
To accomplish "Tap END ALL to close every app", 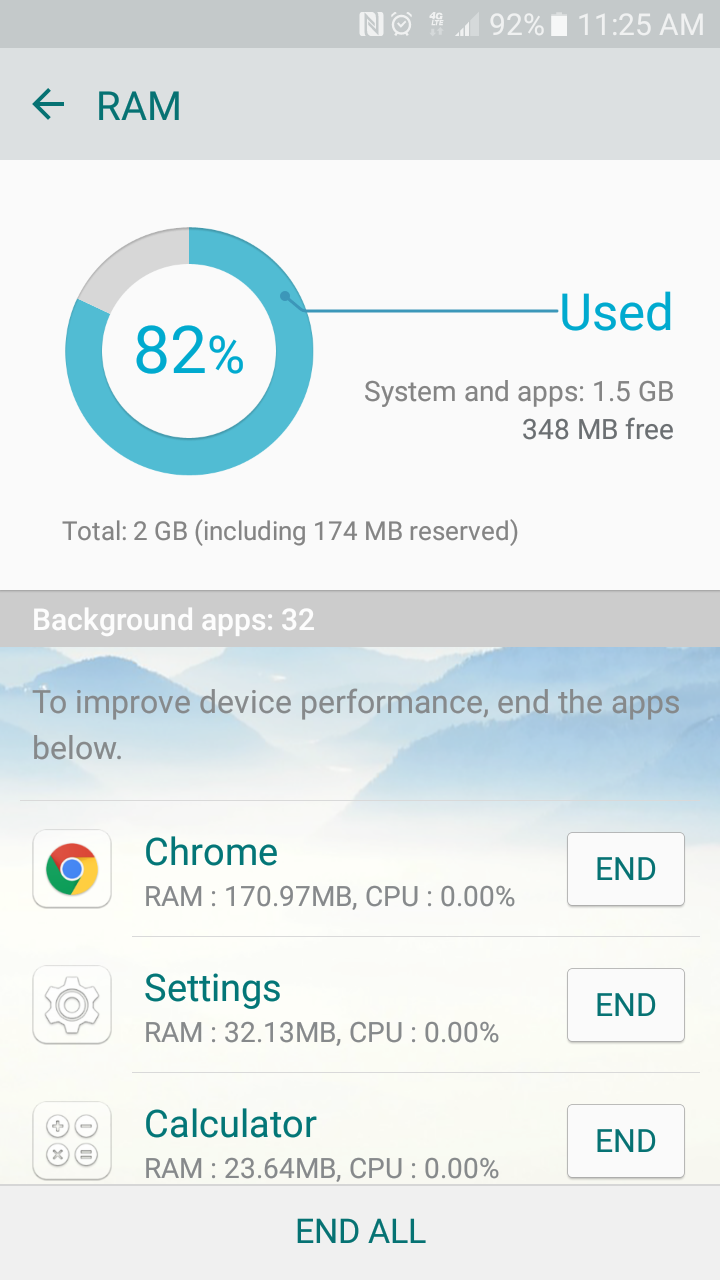I will [x=360, y=1232].
